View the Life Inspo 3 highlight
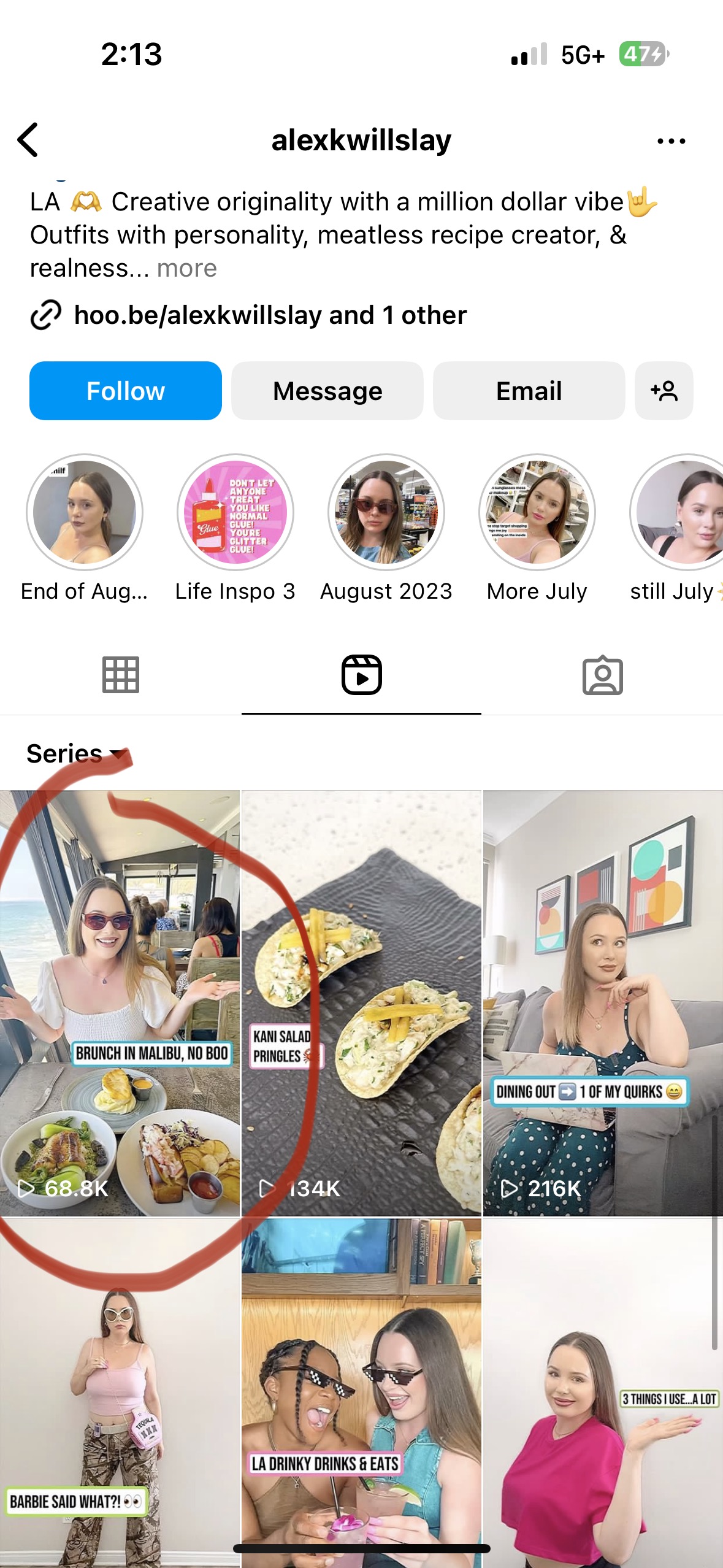The width and height of the screenshot is (723, 1568). pos(235,512)
